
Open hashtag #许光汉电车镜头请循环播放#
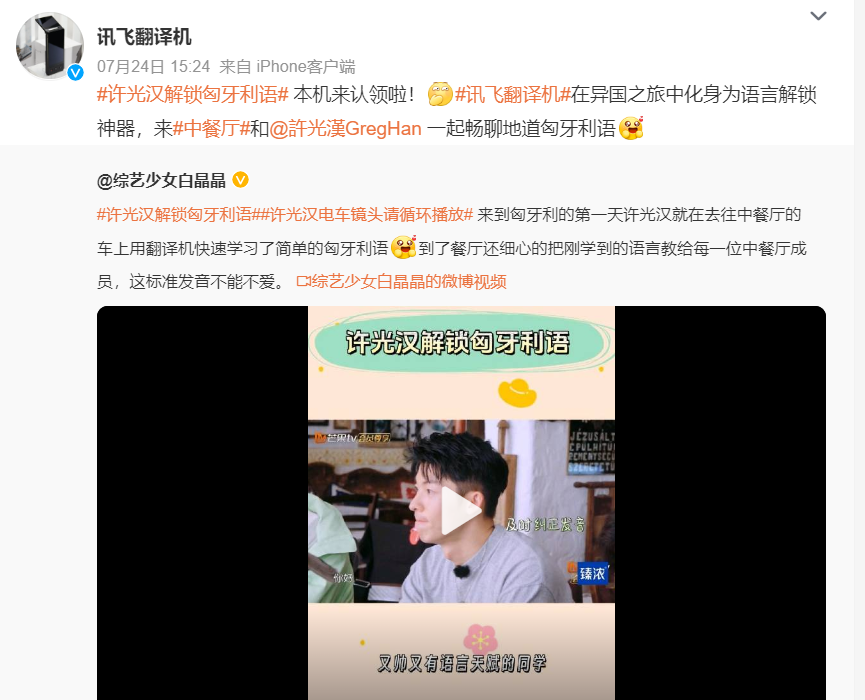[x=368, y=214]
